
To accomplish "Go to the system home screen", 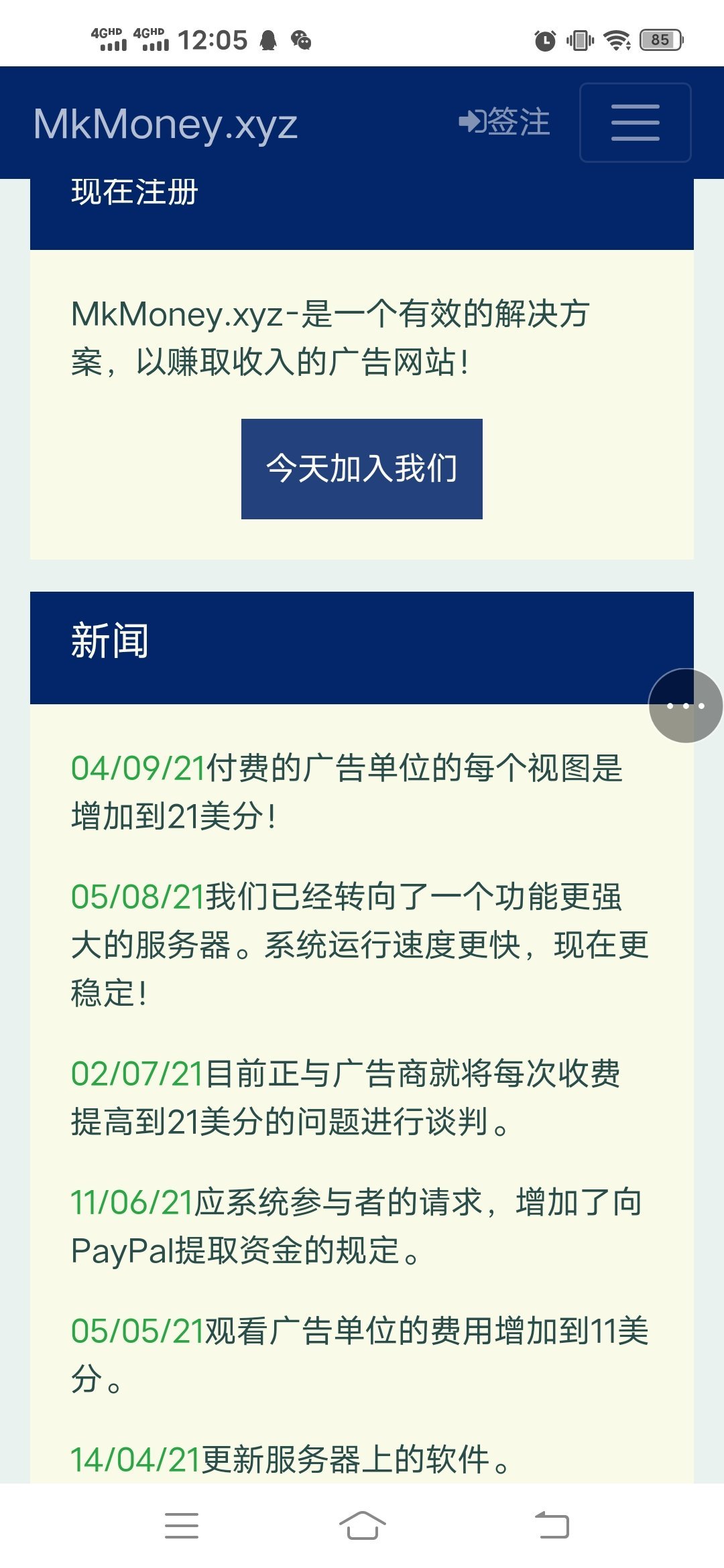I will coord(362,1526).
